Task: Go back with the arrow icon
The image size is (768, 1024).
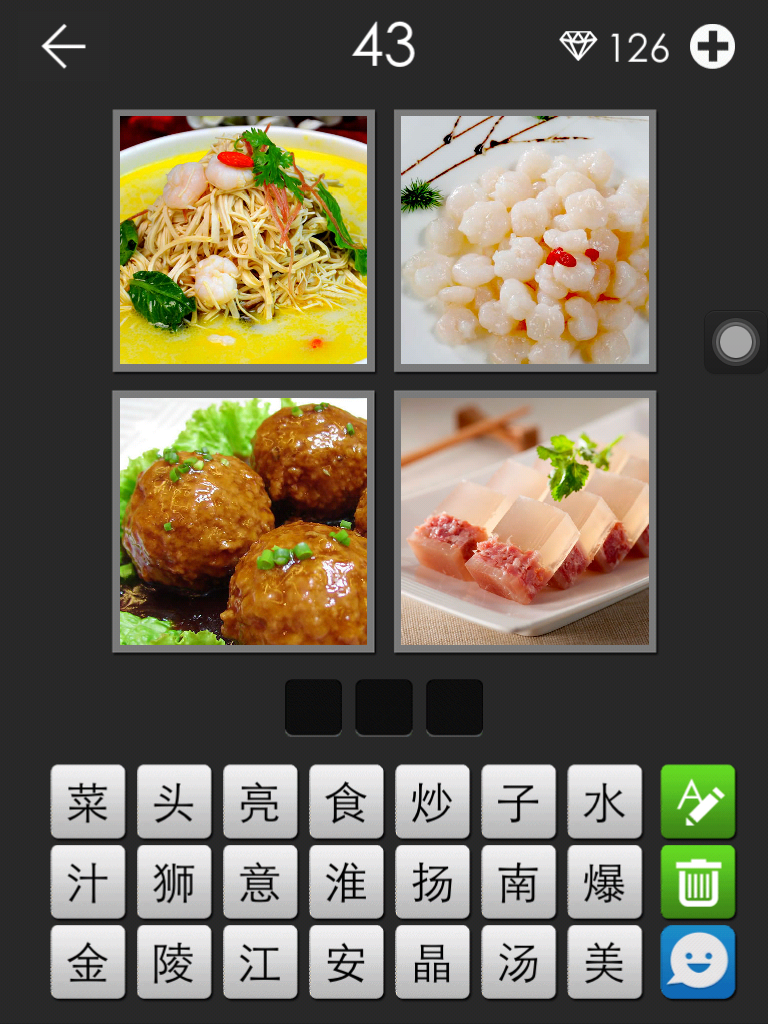Action: click(64, 47)
